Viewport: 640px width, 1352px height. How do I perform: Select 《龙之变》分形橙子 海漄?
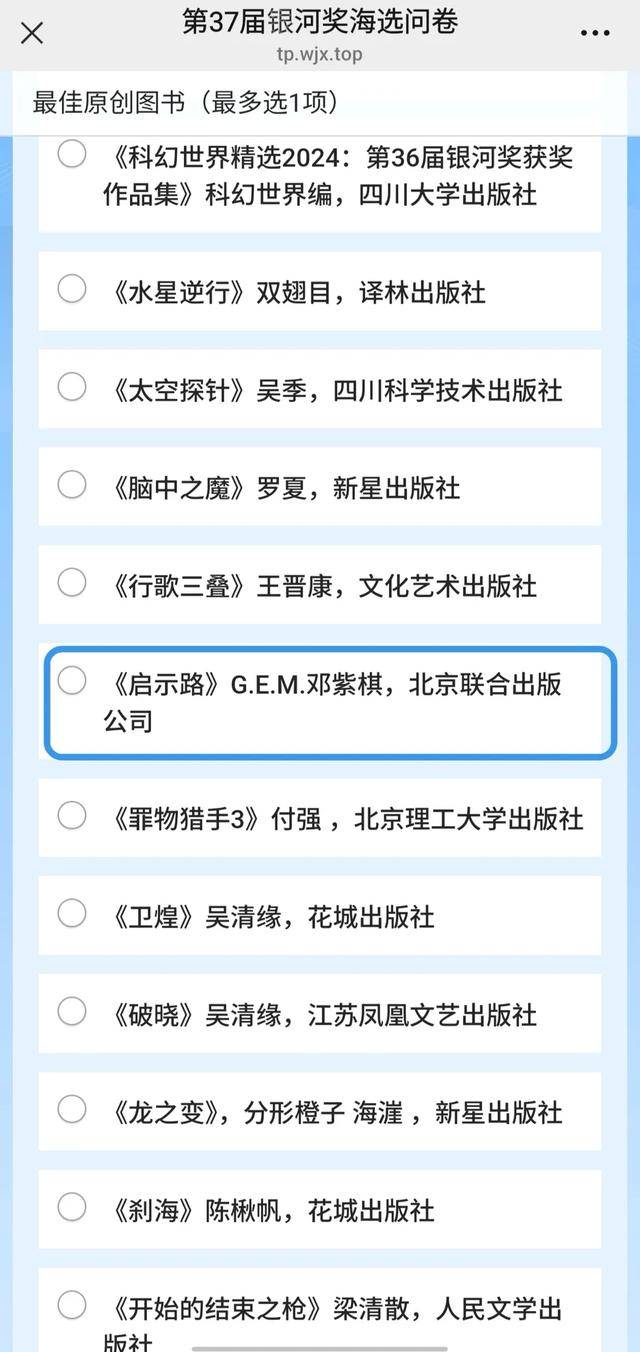[71, 1110]
